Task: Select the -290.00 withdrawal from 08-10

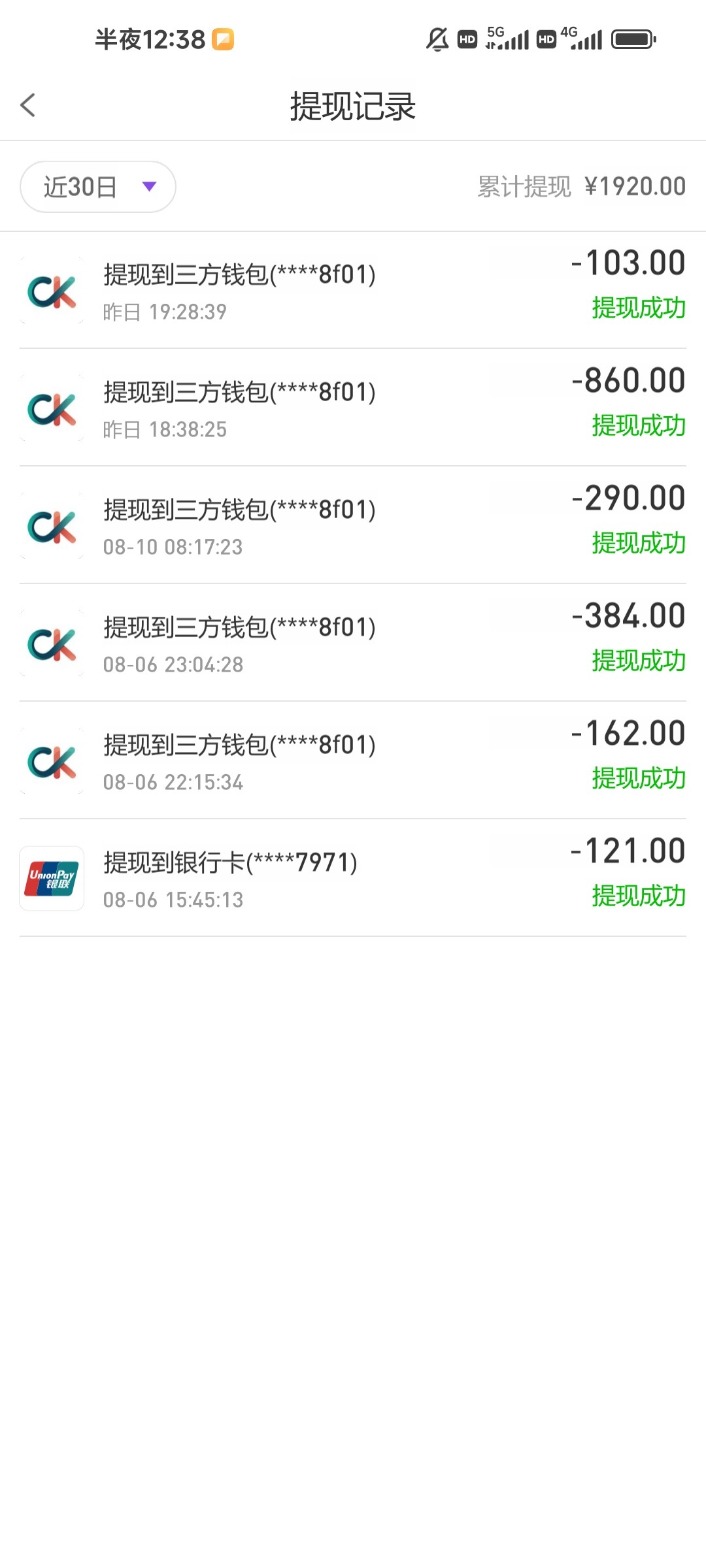Action: tap(353, 525)
